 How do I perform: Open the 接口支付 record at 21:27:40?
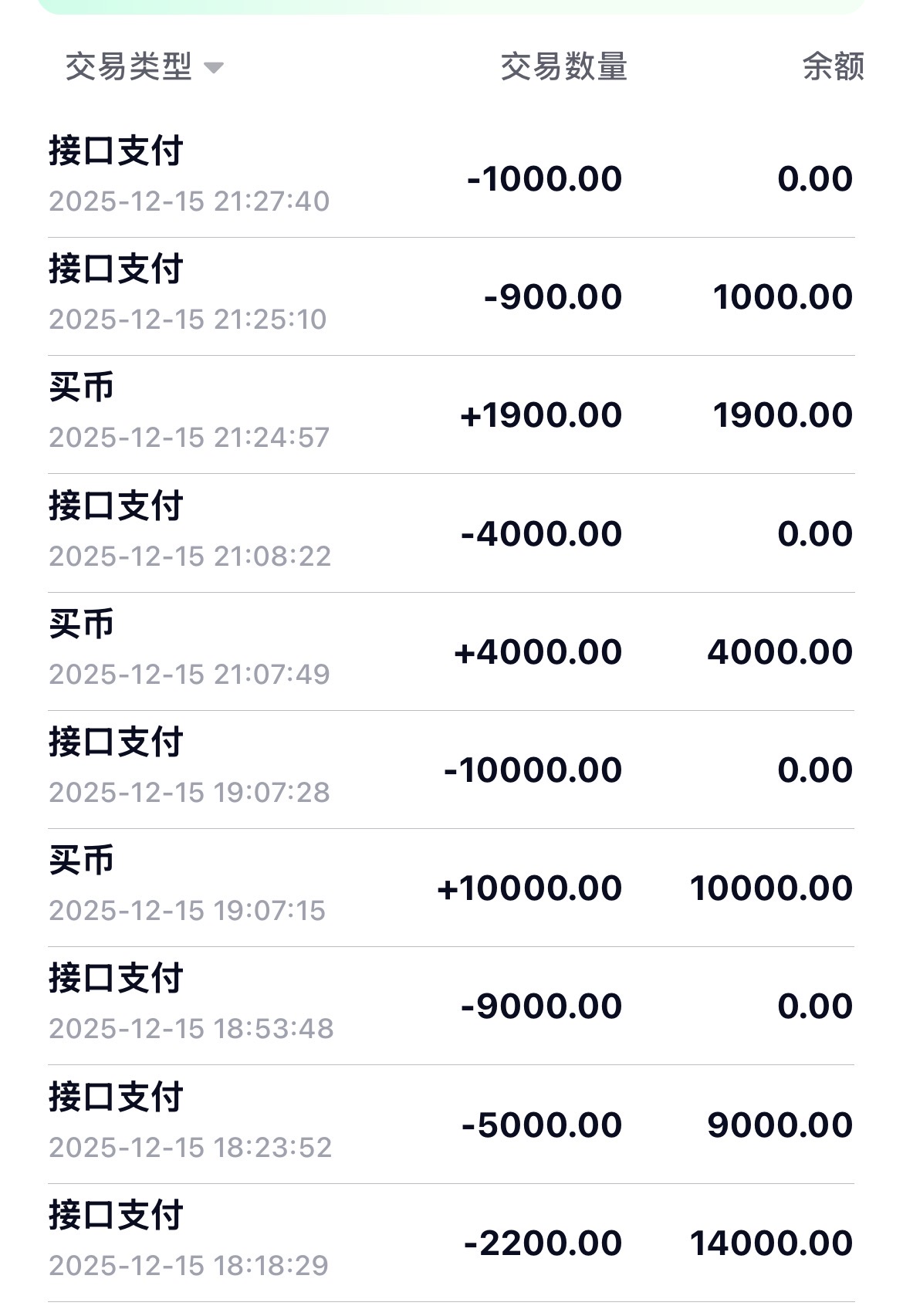[x=451, y=174]
